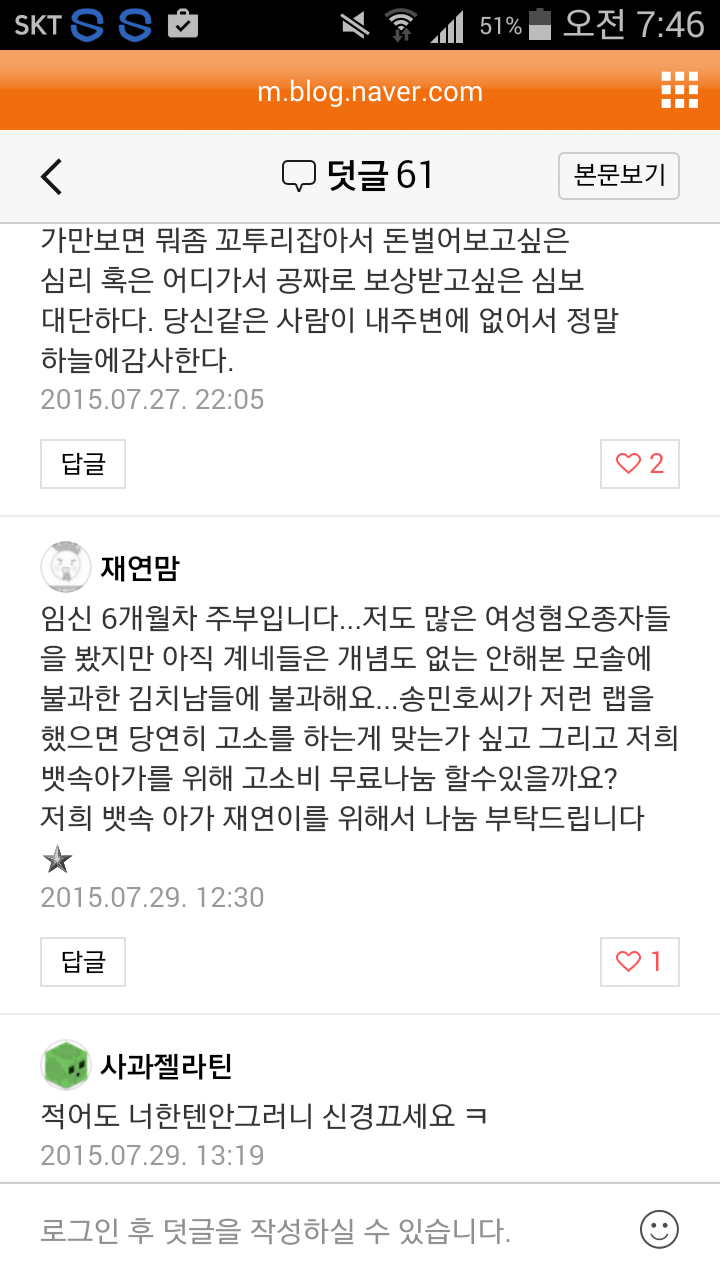Tap the 본문보기 button

(619, 177)
